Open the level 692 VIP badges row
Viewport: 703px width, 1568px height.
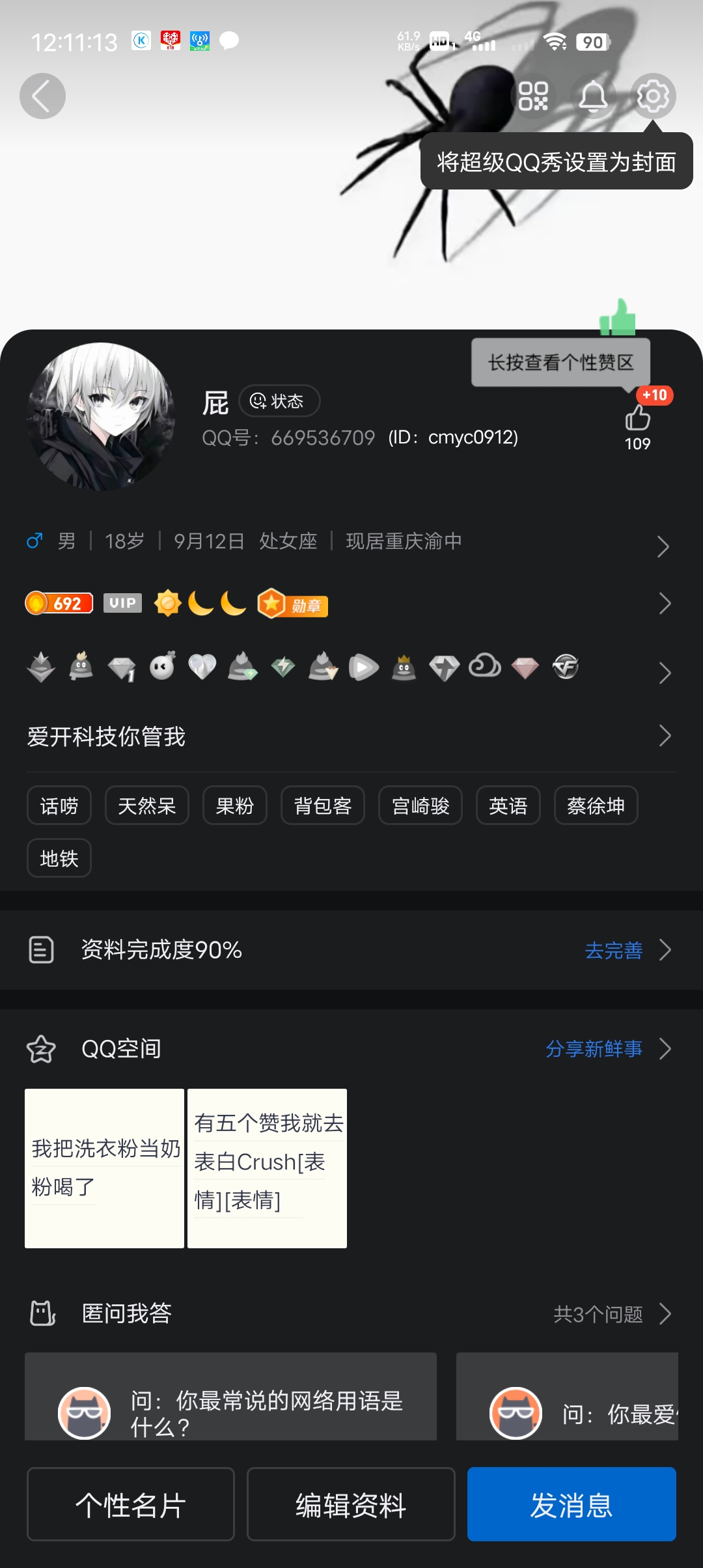[x=351, y=604]
